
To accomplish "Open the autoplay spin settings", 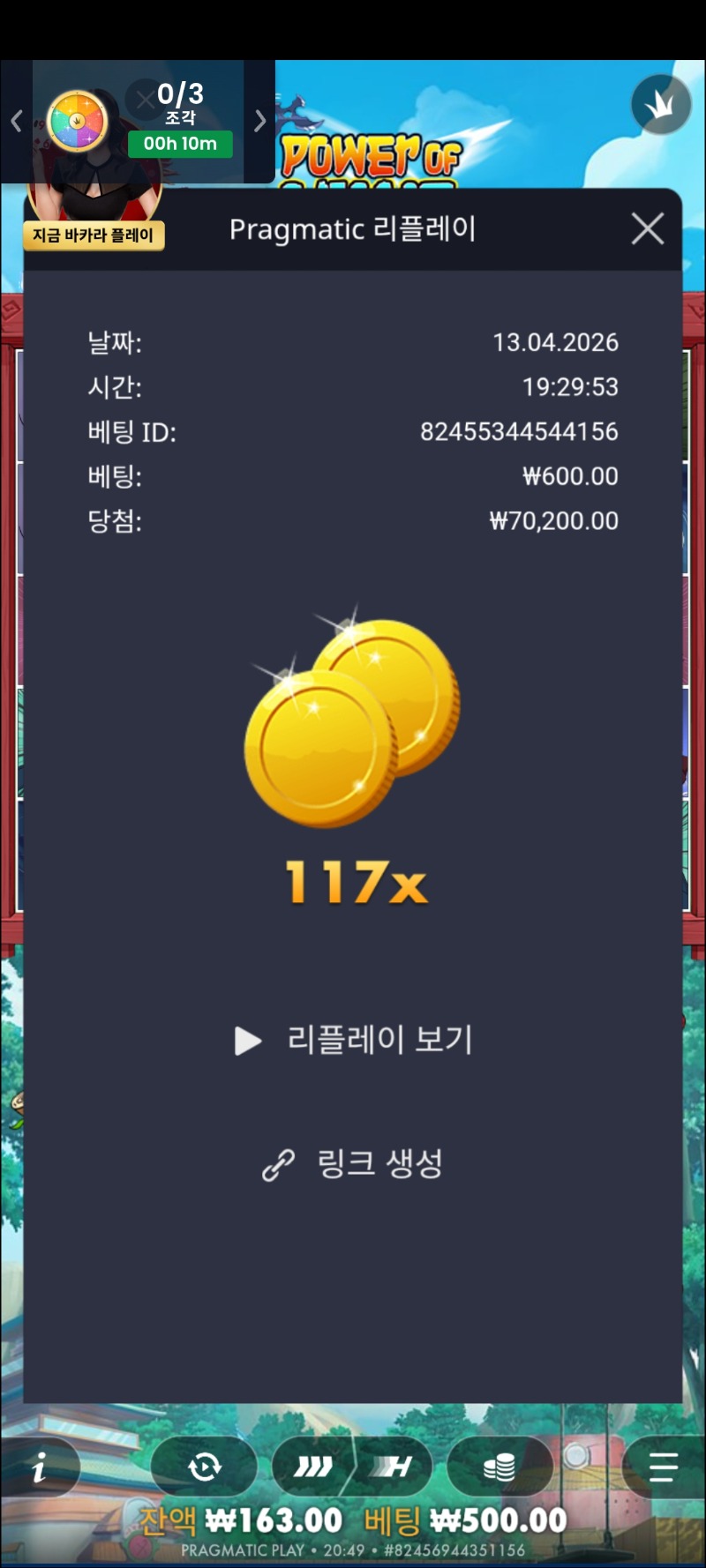I will (x=204, y=1467).
